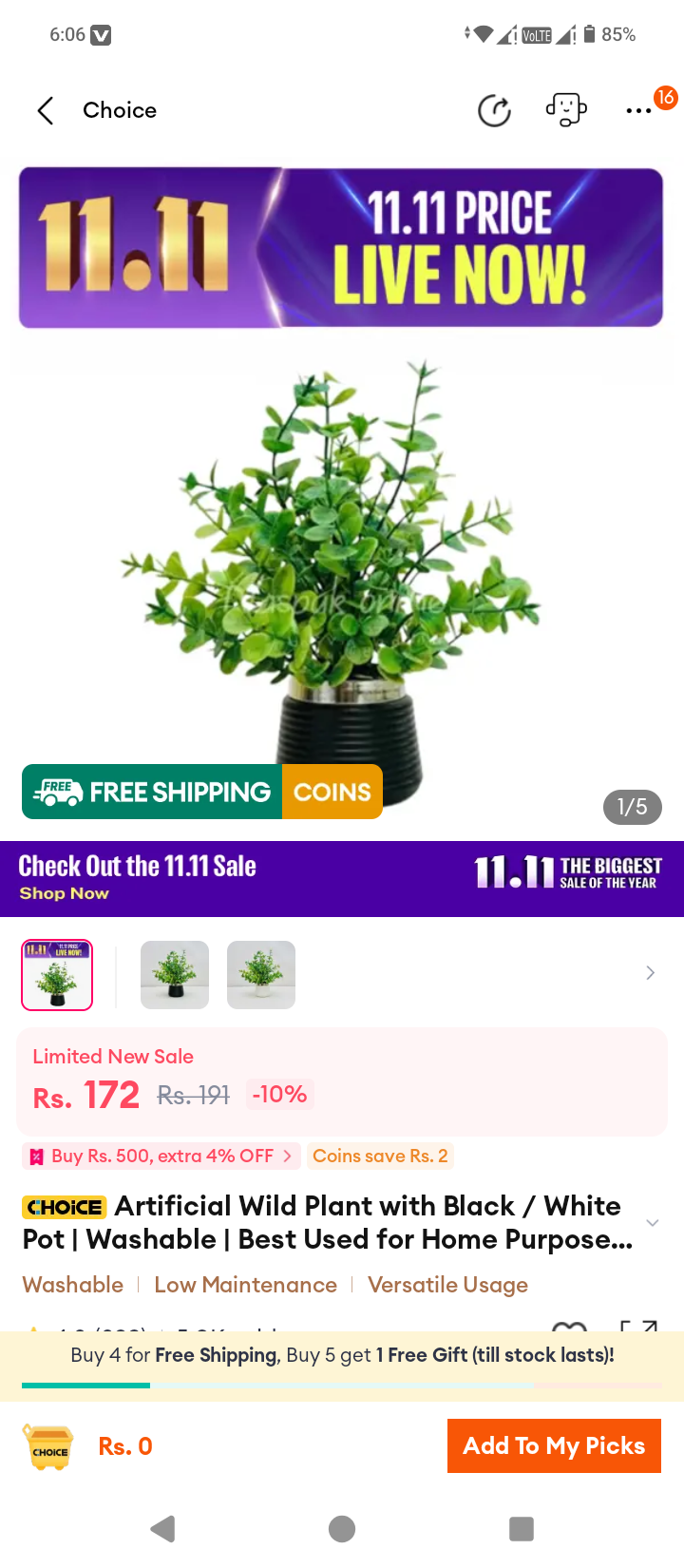Tap the chevron beside the image thumbnails
The width and height of the screenshot is (684, 1568).
click(x=650, y=972)
